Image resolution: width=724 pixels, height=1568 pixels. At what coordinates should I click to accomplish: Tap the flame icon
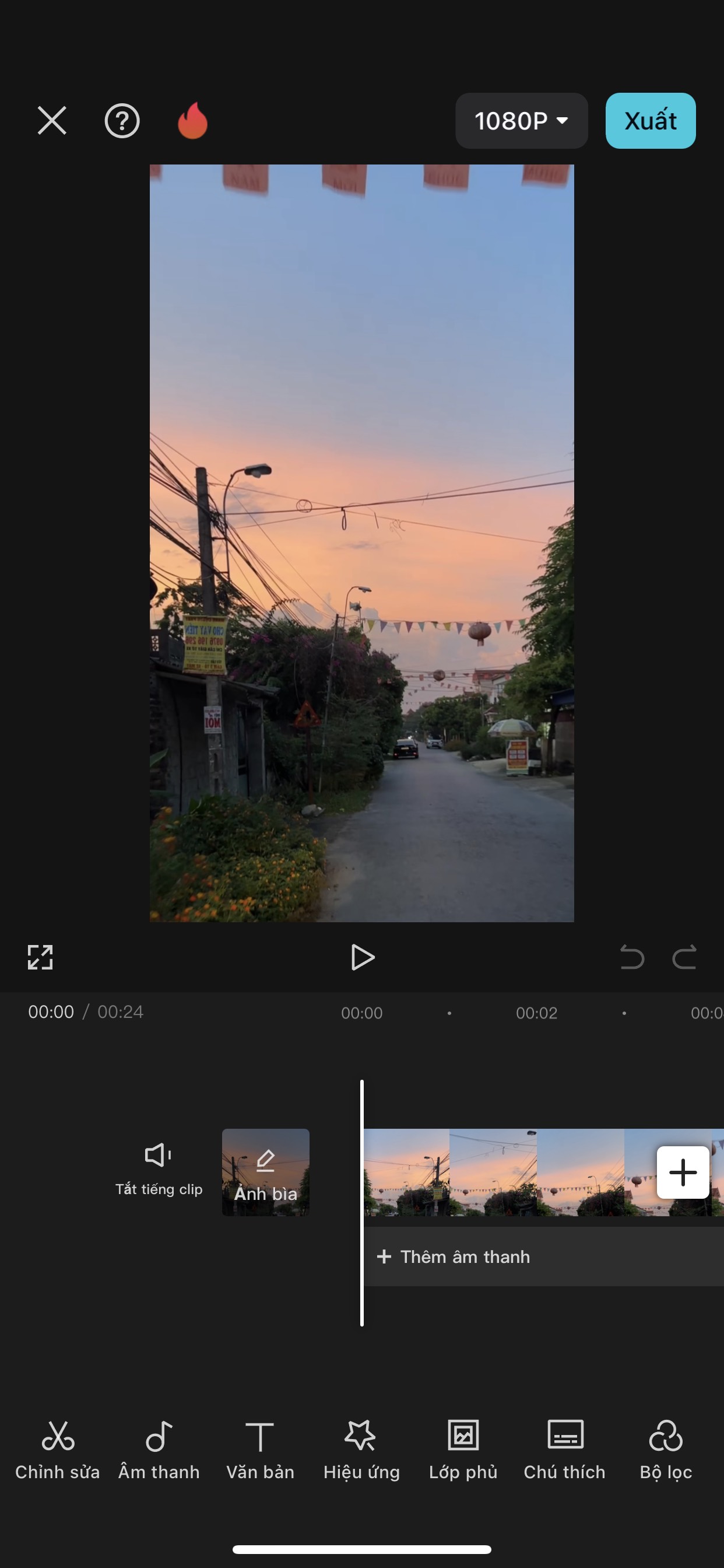tap(192, 121)
